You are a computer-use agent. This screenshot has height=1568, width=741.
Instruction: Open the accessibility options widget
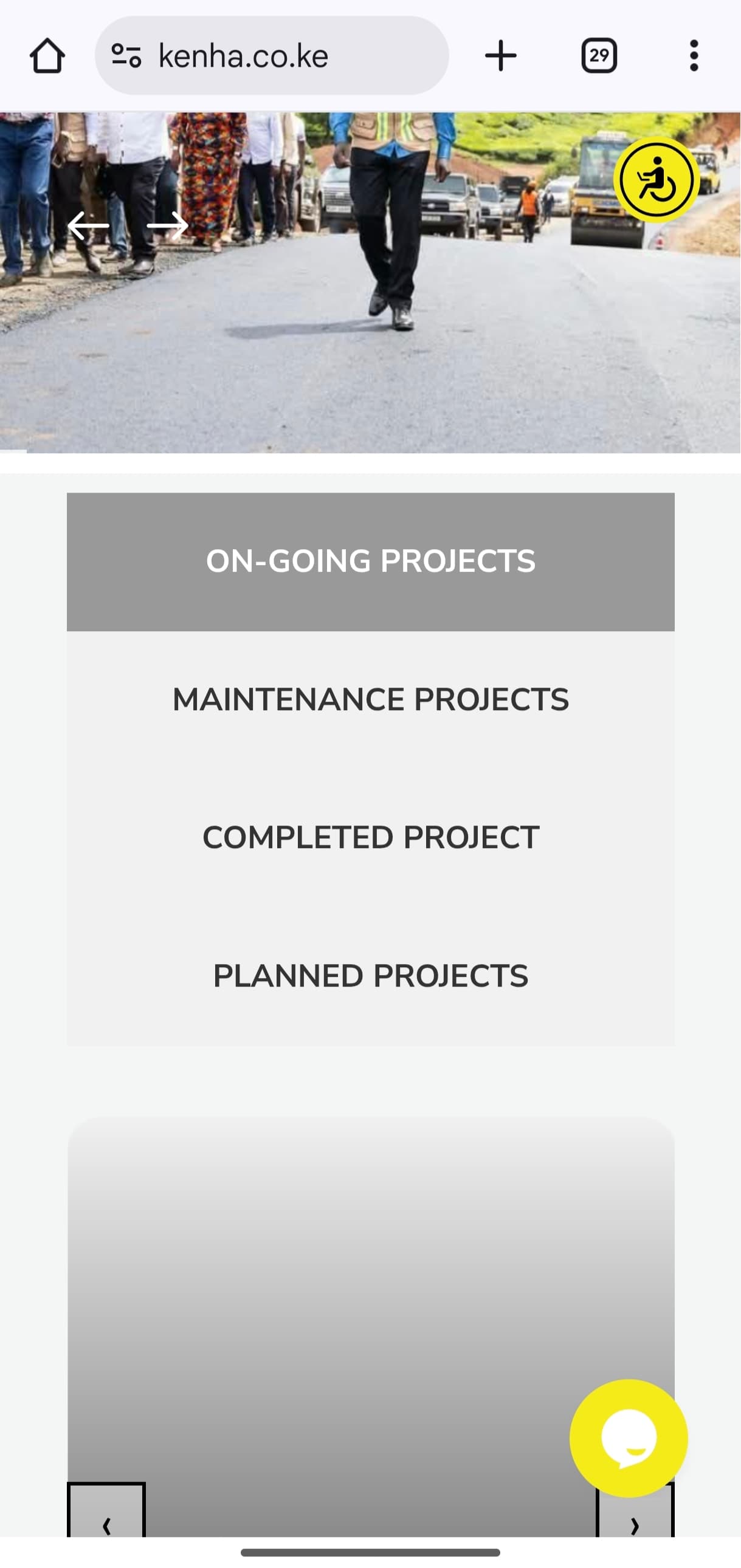657,180
